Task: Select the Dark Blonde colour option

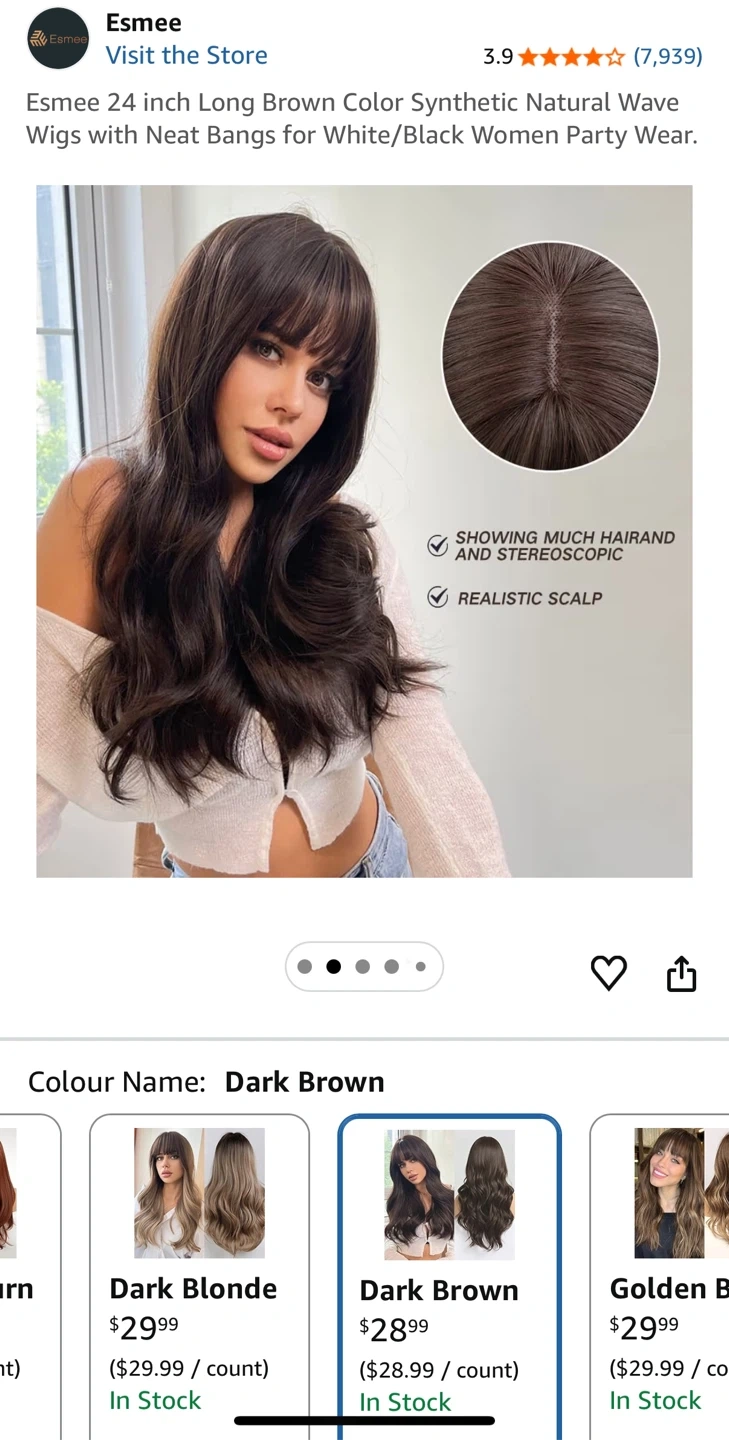Action: click(x=199, y=1270)
